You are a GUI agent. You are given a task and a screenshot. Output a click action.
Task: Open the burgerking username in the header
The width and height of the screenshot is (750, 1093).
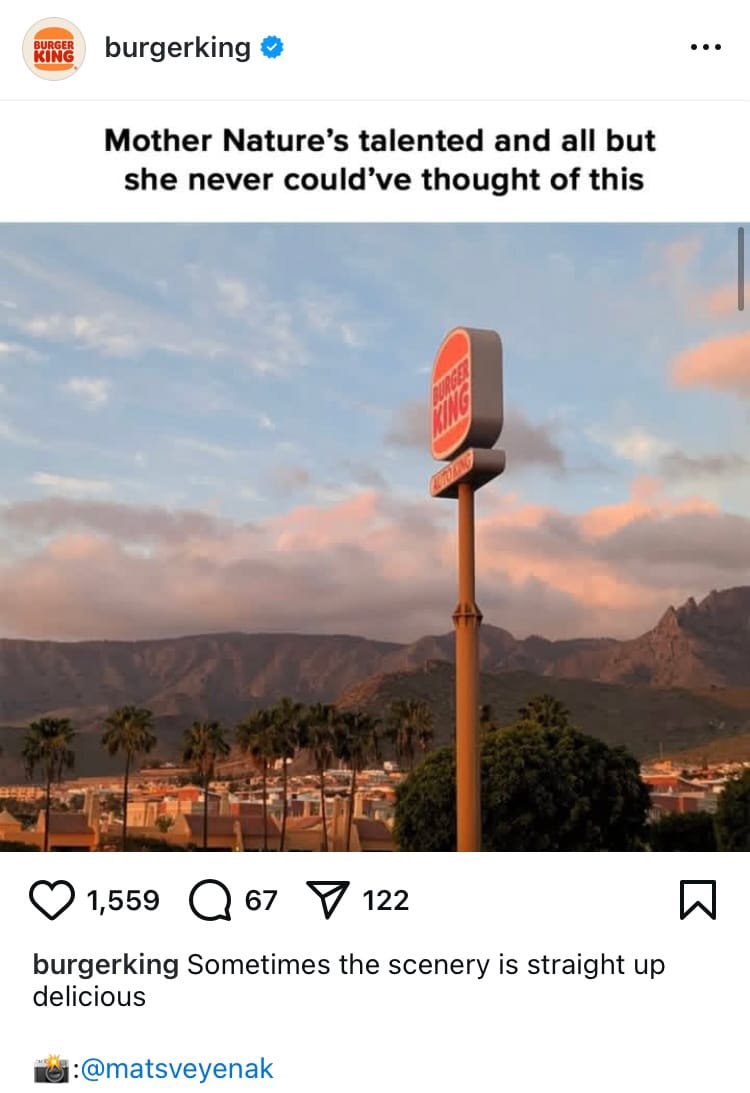tap(177, 47)
